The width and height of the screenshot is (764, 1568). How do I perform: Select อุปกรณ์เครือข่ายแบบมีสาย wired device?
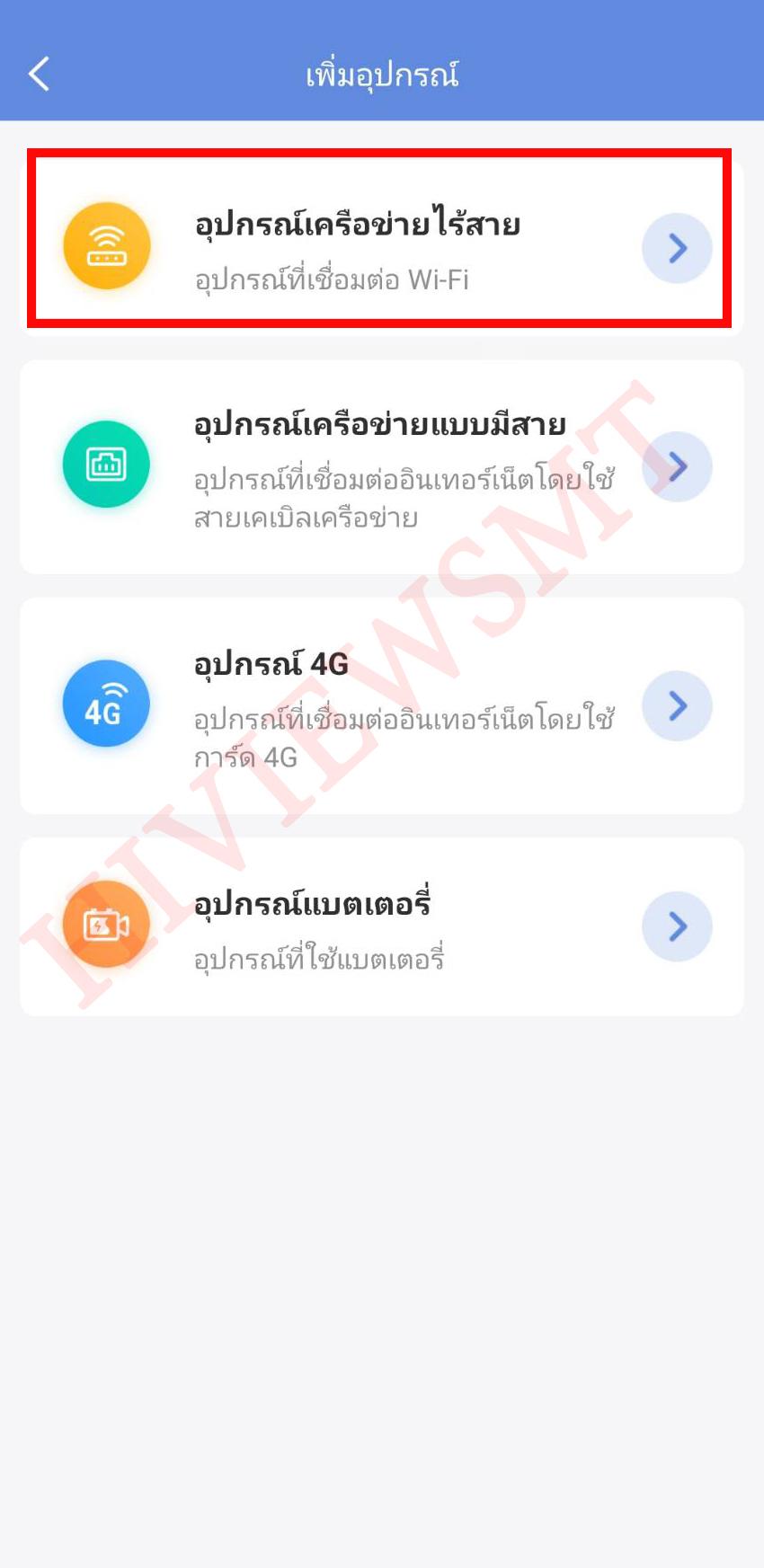click(381, 467)
